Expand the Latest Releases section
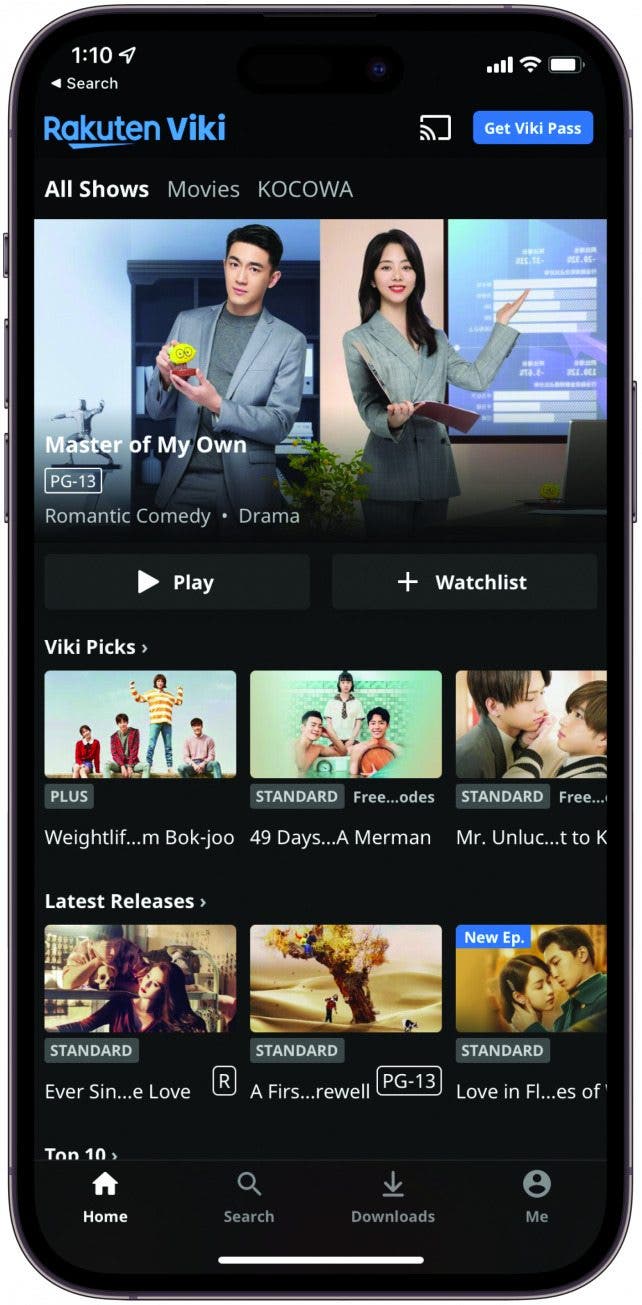The image size is (642, 1305). tap(125, 901)
